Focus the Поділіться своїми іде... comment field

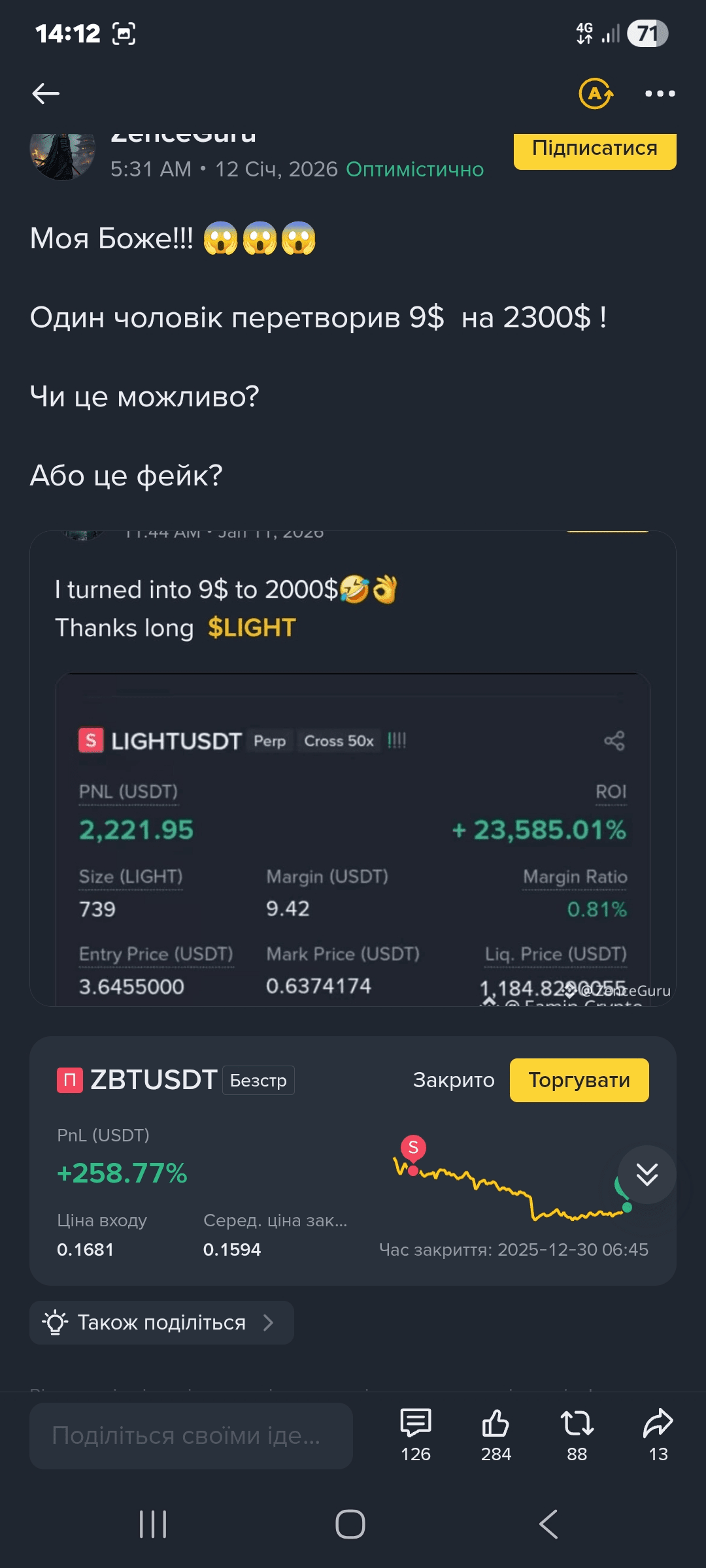(x=191, y=1435)
